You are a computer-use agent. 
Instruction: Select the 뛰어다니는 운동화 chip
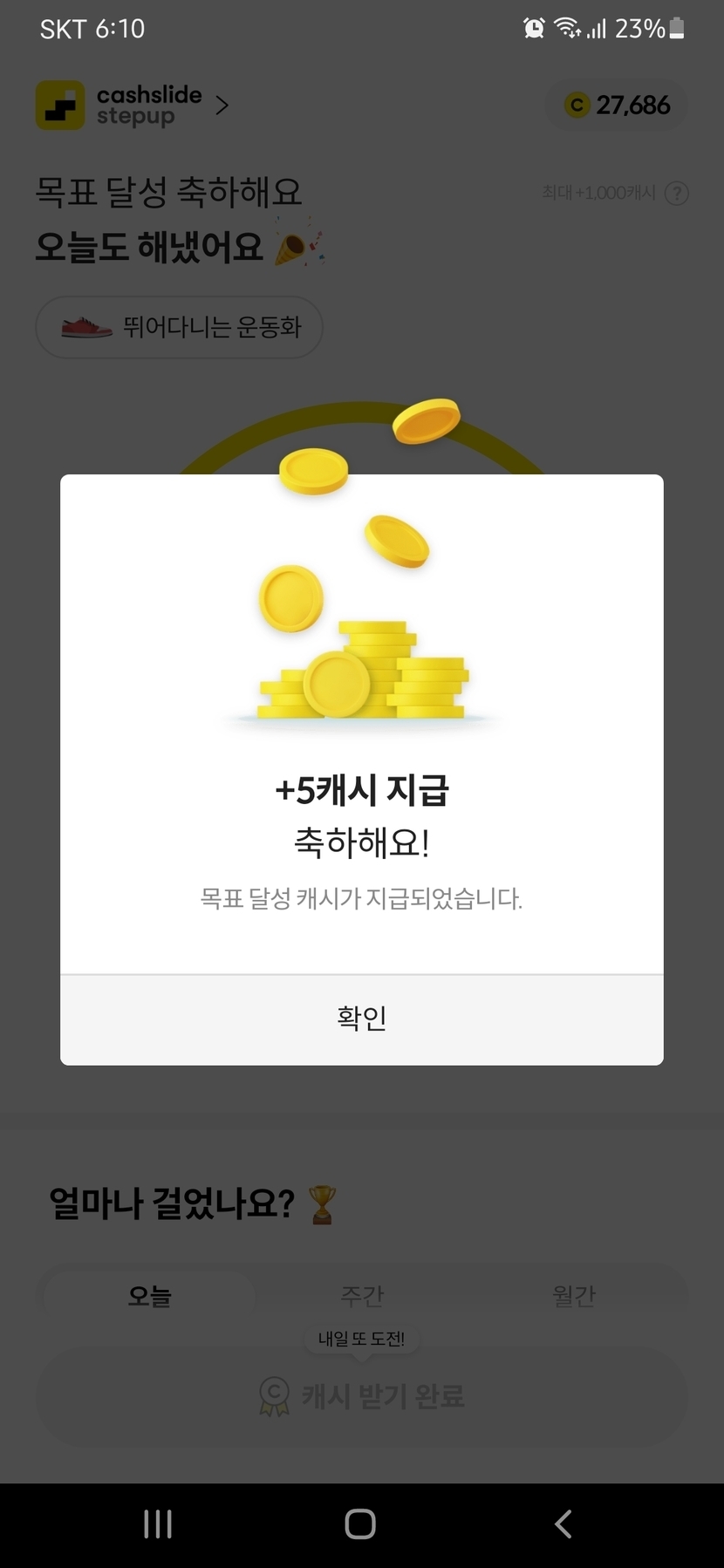coord(180,328)
